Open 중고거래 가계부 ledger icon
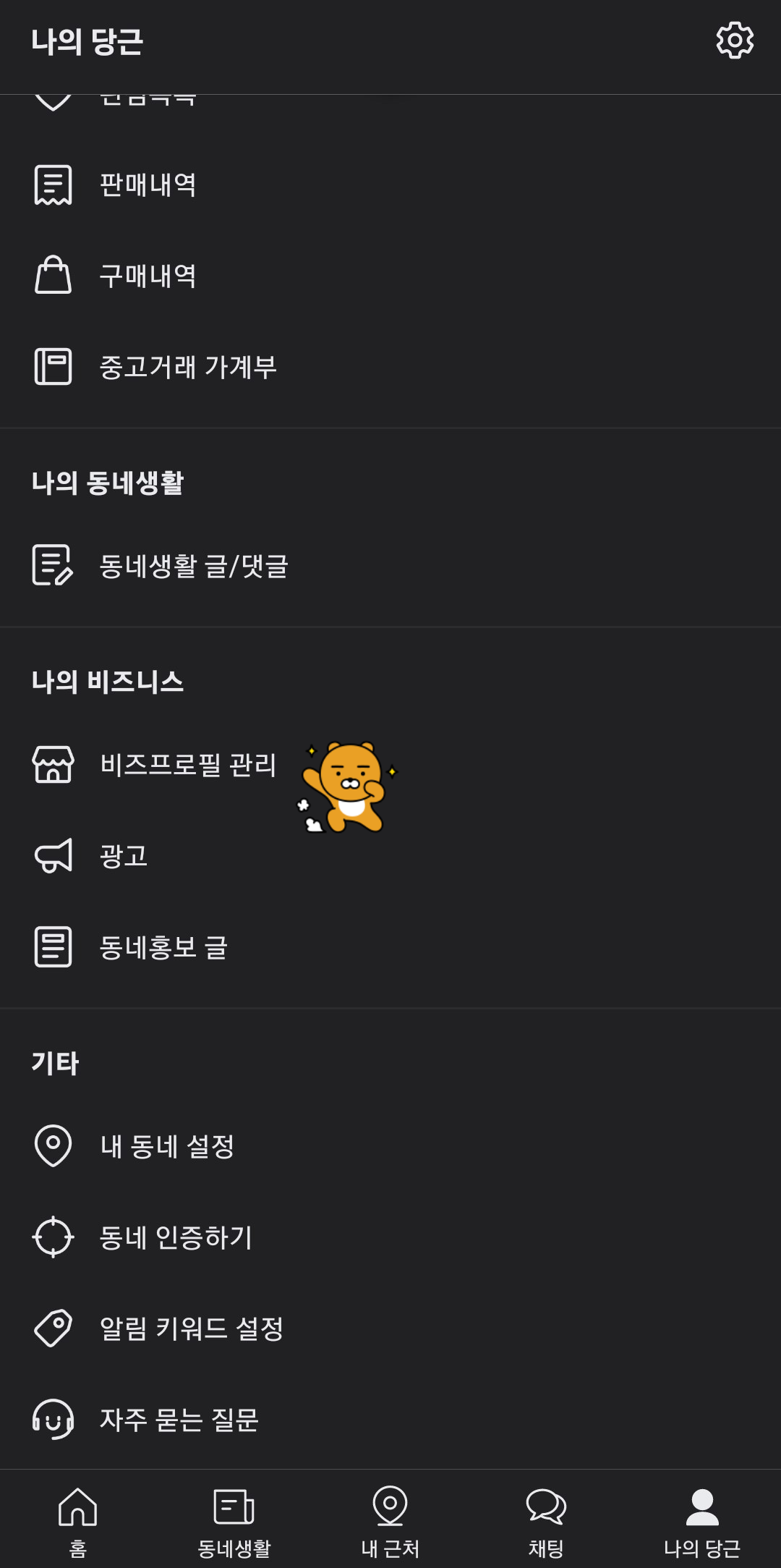This screenshot has width=781, height=1568. point(52,366)
